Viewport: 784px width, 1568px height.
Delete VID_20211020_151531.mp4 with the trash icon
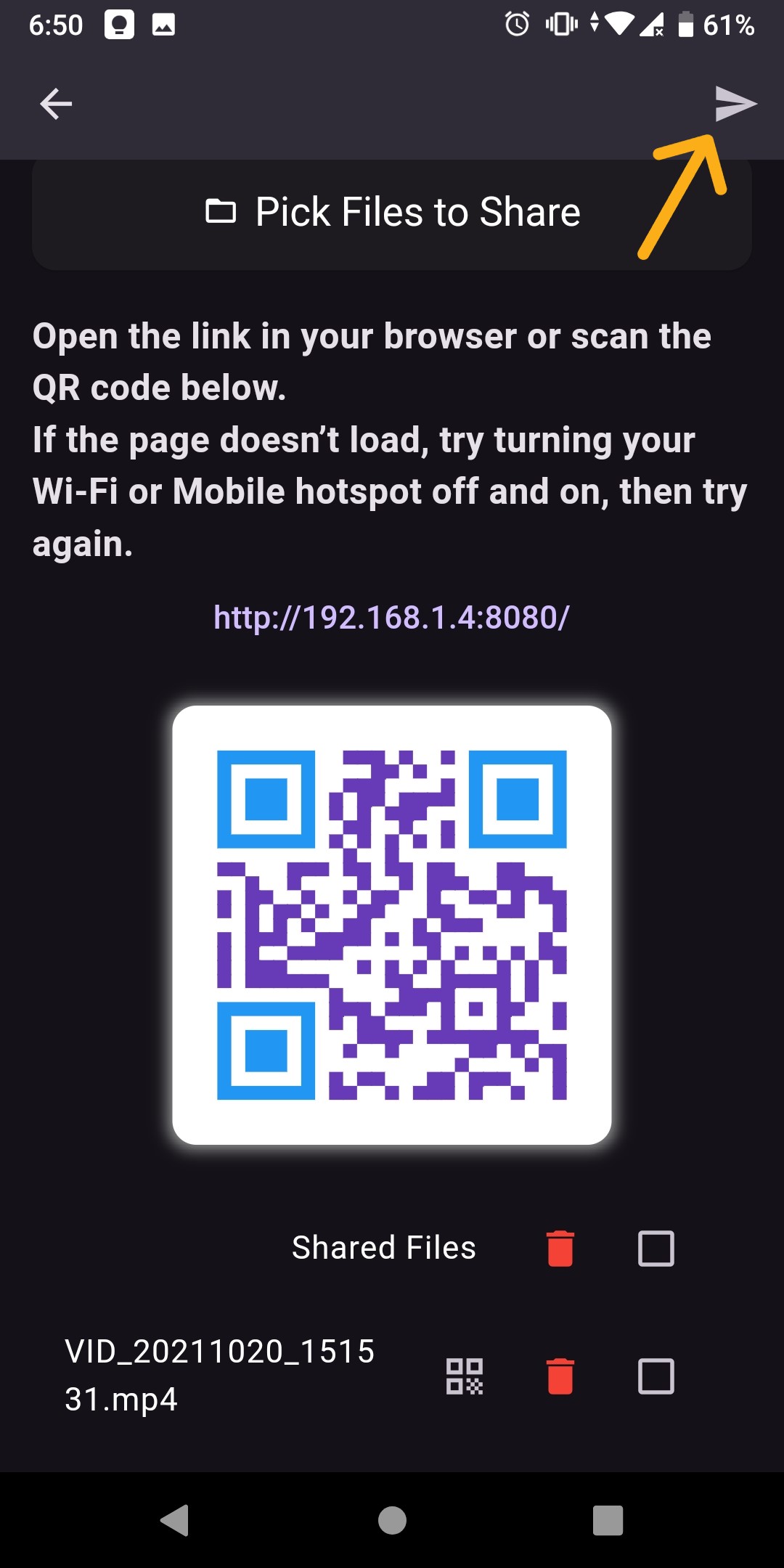point(560,1376)
